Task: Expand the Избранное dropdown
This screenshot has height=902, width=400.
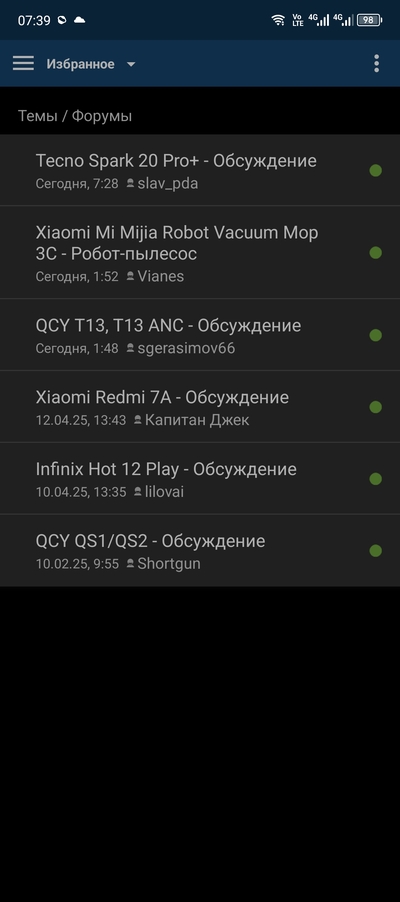Action: click(91, 64)
